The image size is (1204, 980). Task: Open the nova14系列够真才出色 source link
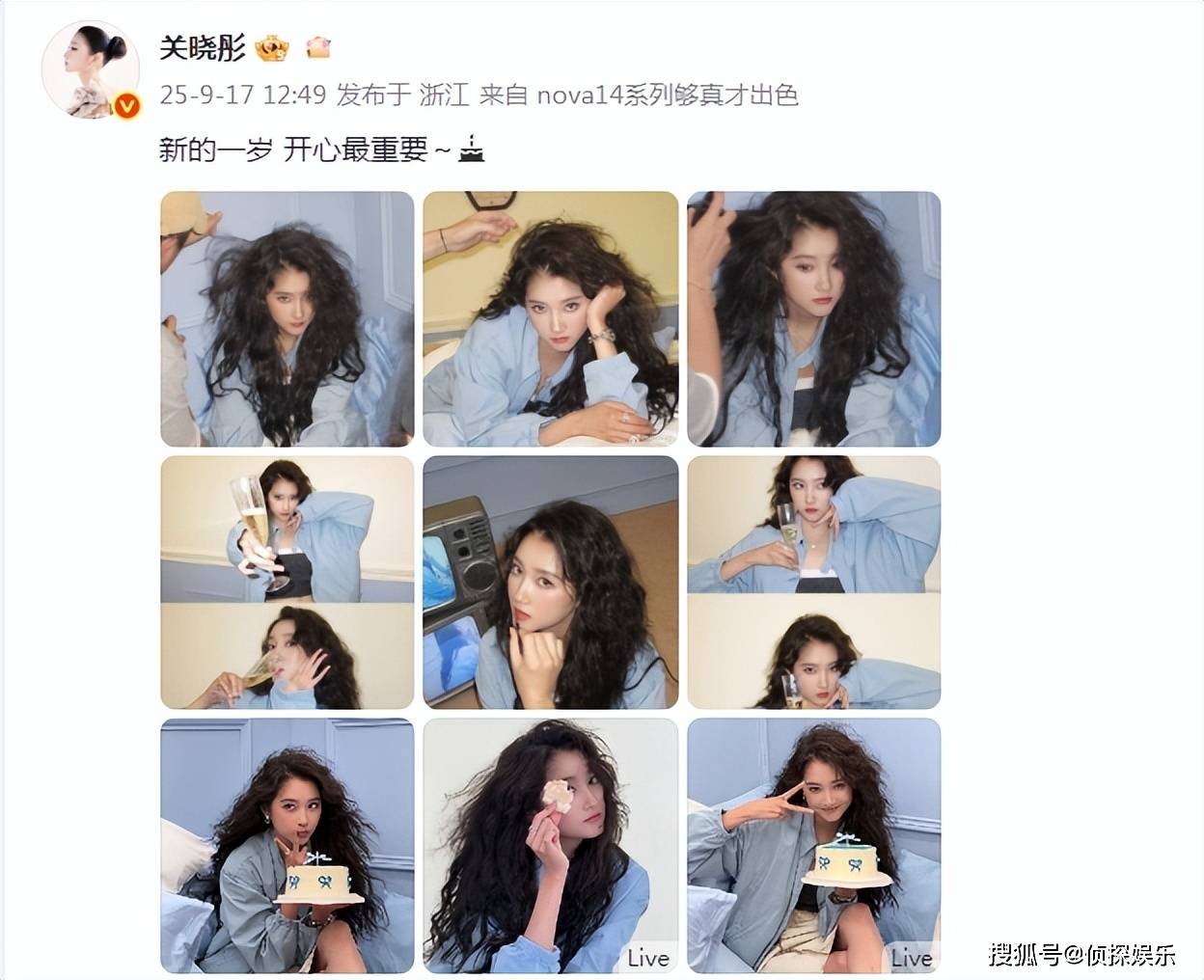point(667,95)
